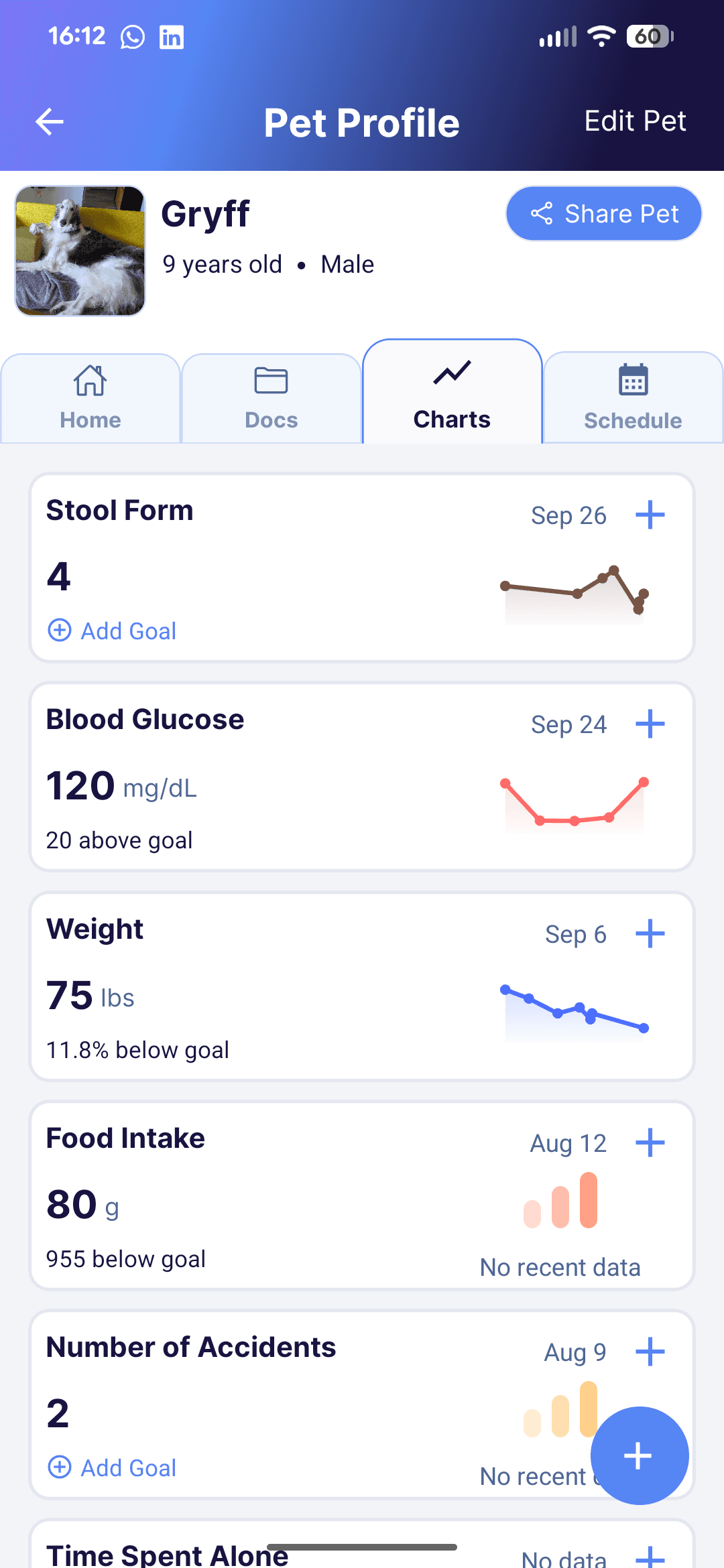
Task: Add a new Stool Form entry
Action: (649, 515)
